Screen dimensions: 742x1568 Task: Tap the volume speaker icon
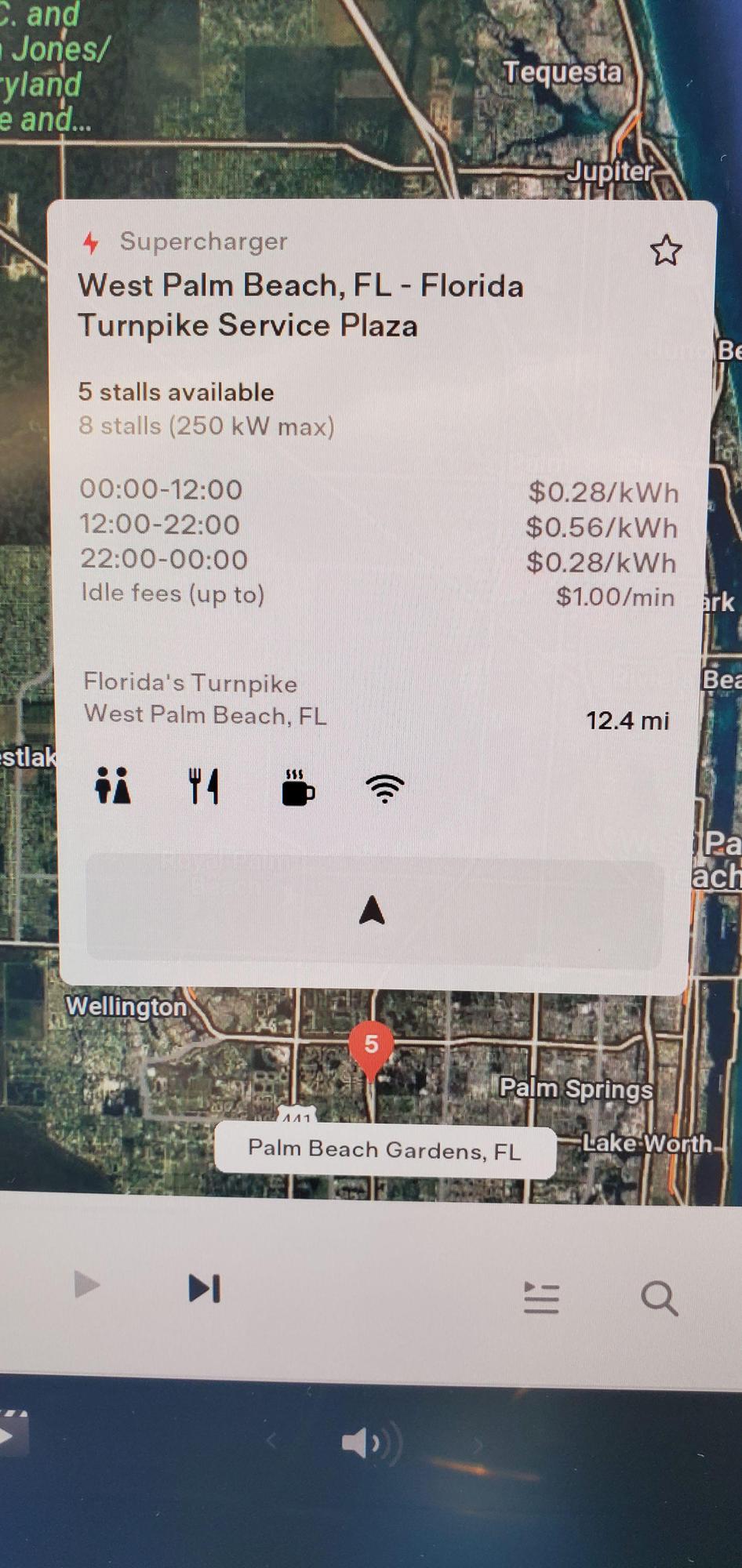click(361, 1443)
